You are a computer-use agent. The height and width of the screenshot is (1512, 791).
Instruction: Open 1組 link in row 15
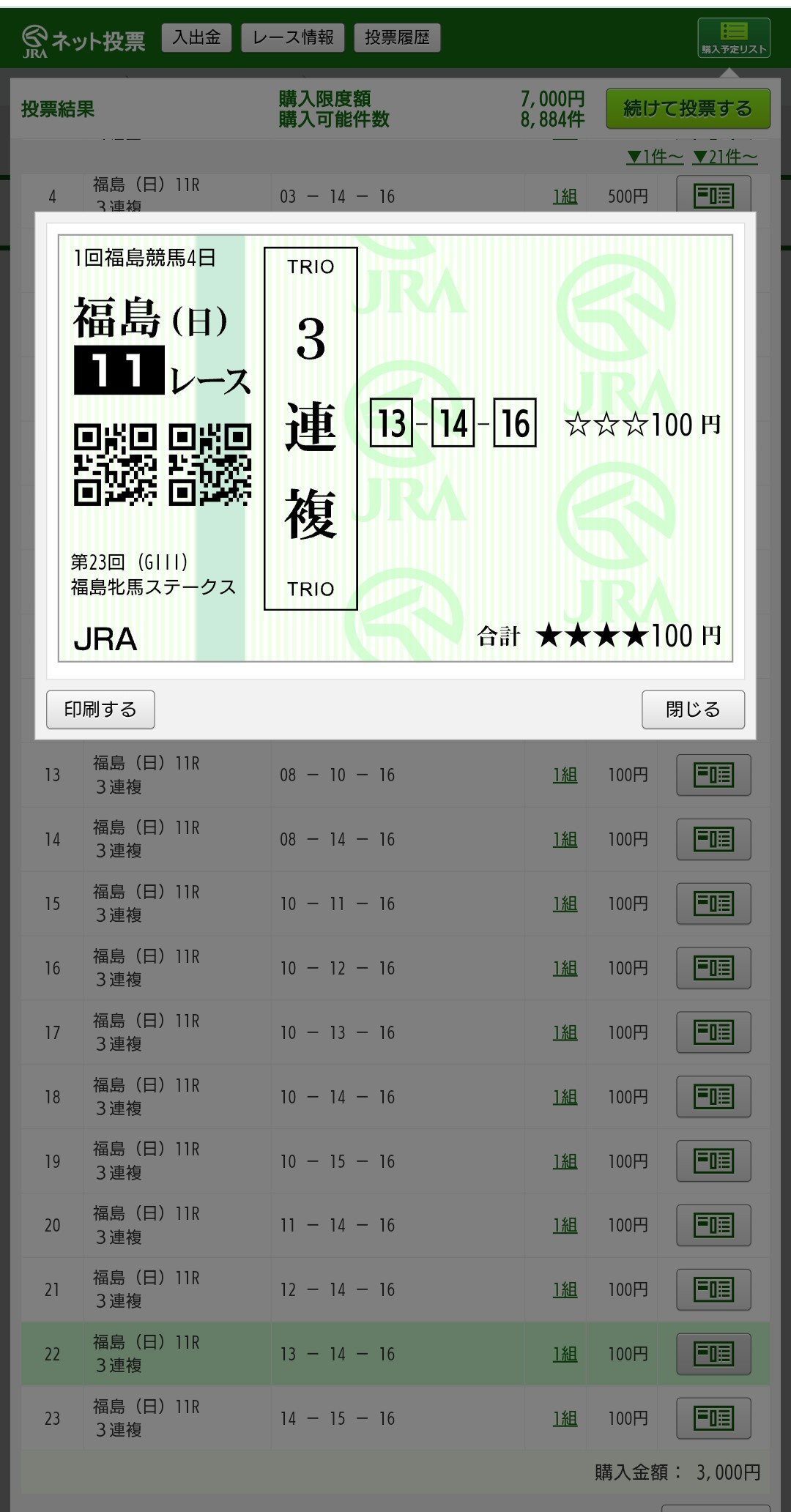[565, 904]
